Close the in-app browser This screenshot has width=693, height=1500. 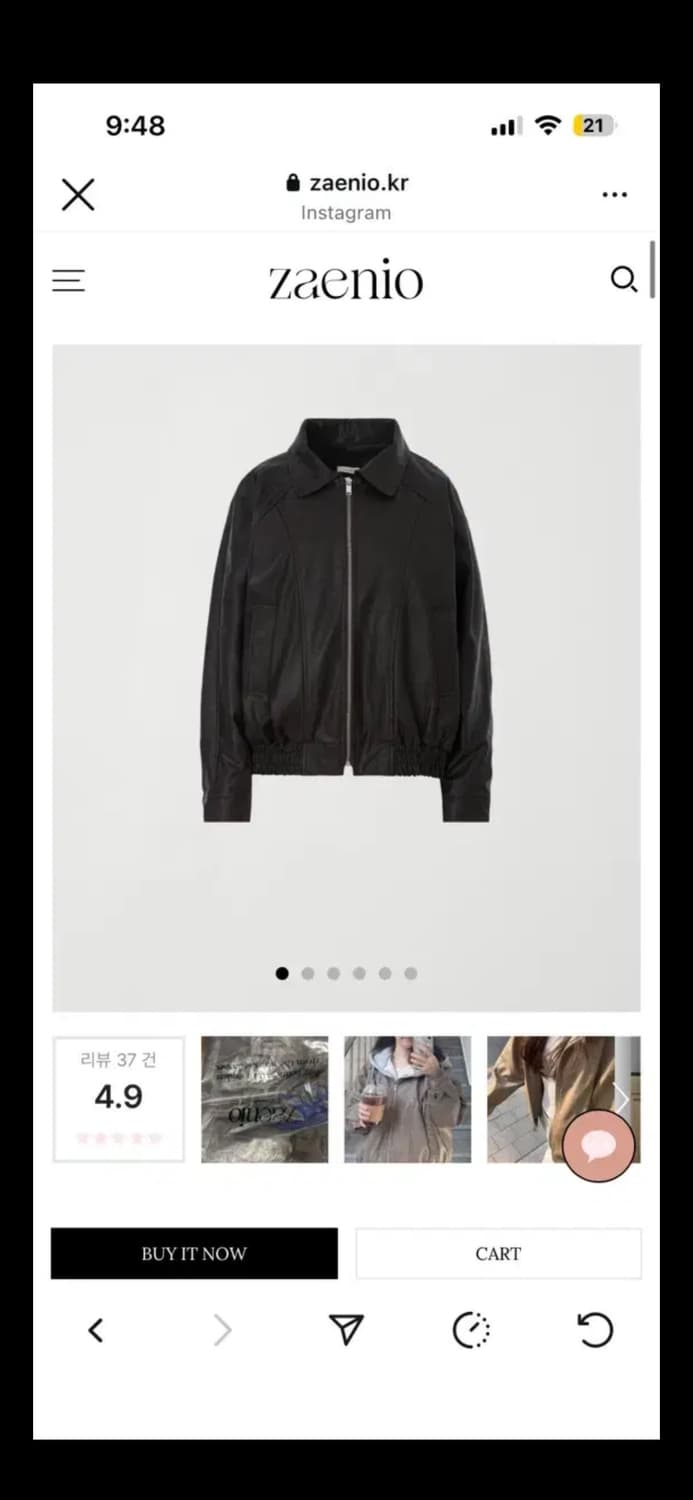point(78,194)
